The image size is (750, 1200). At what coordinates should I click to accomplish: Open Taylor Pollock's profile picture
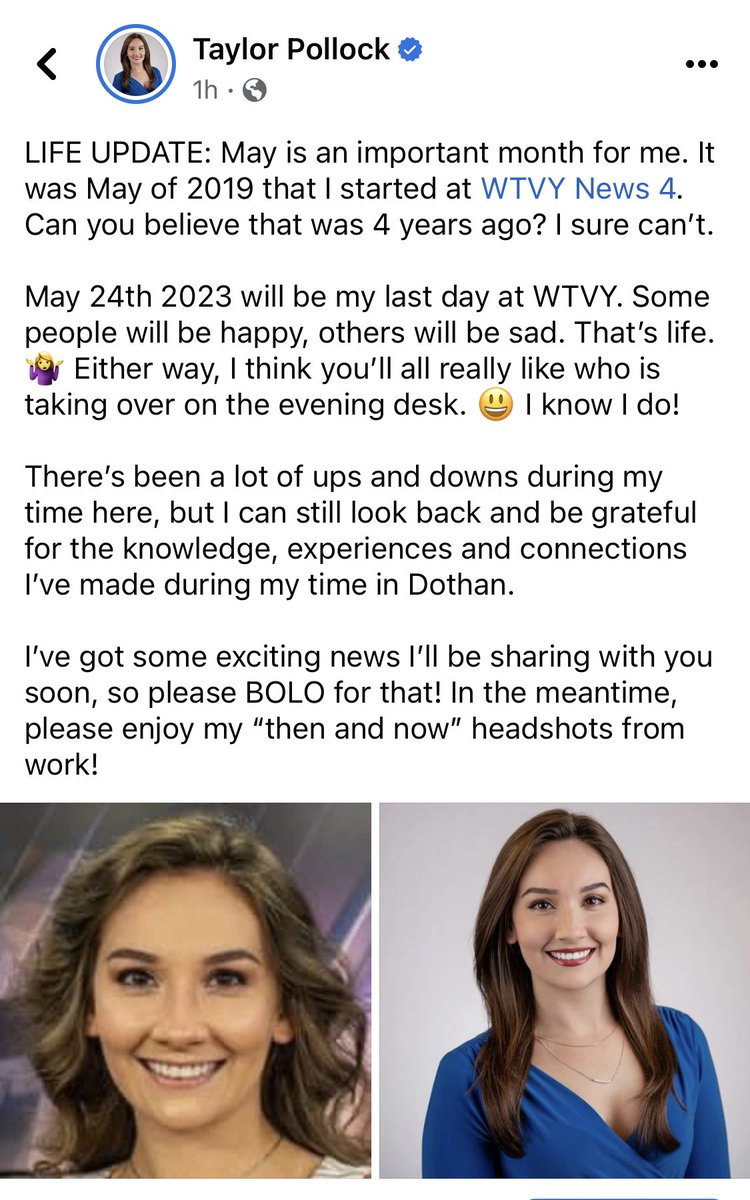pos(137,65)
